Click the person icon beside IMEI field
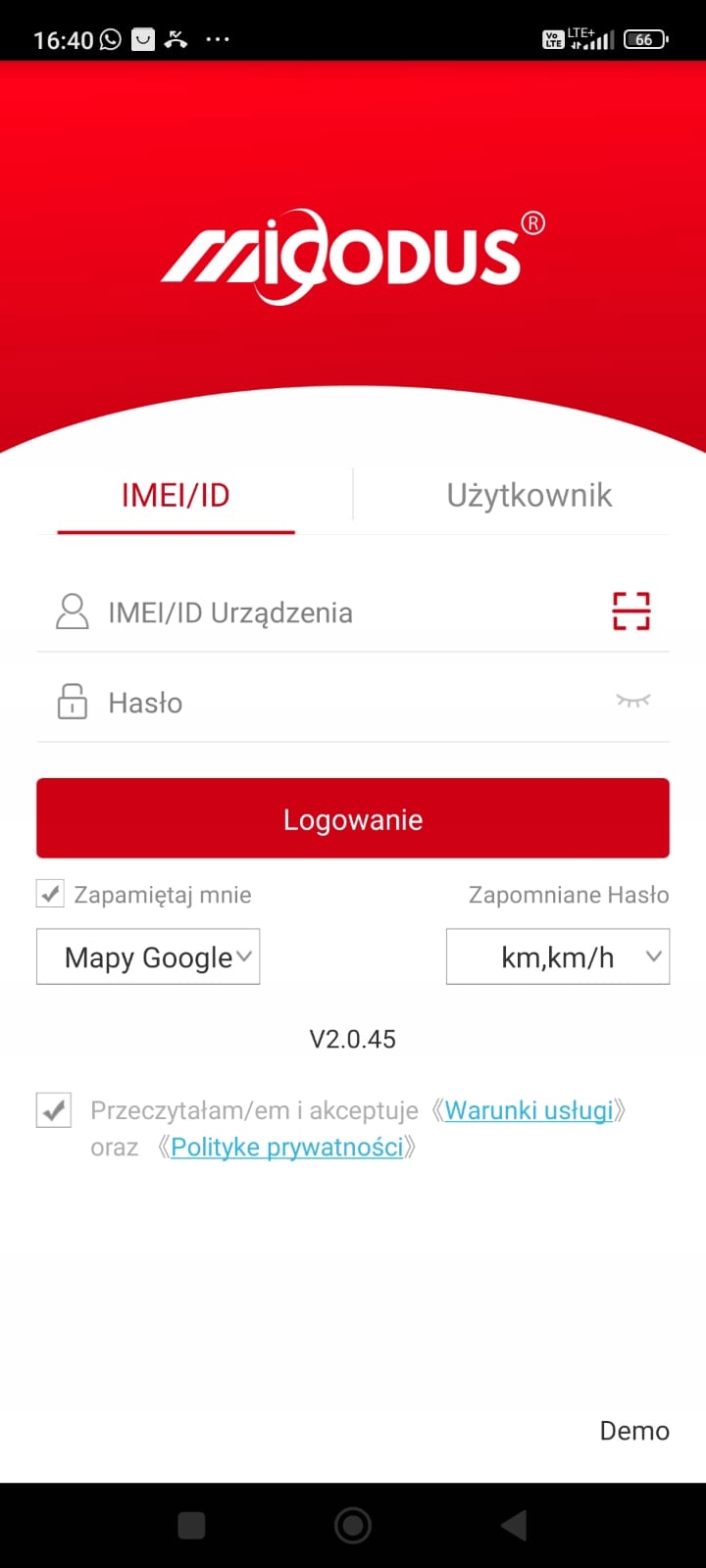The image size is (706, 1568). coord(72,611)
